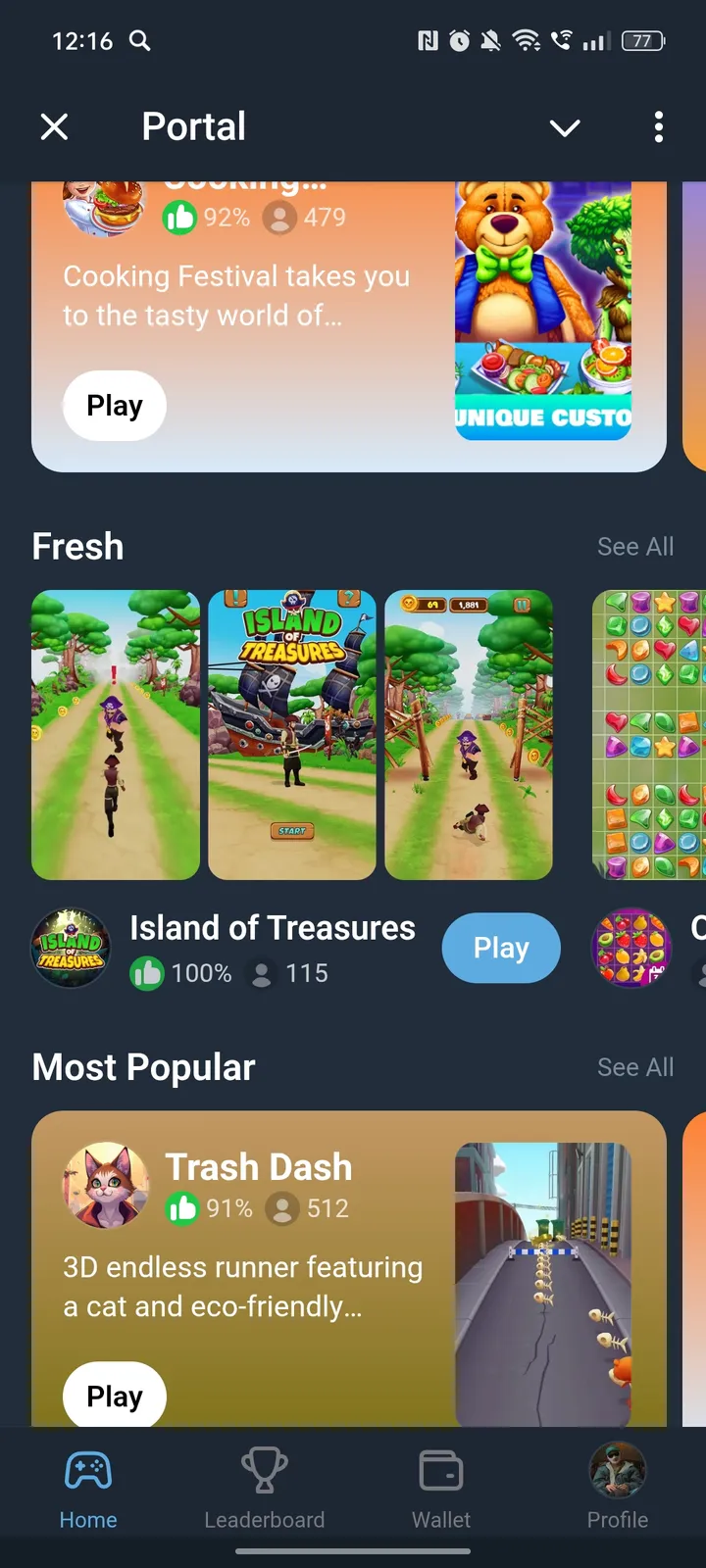Open the overflow menu

[x=658, y=126]
